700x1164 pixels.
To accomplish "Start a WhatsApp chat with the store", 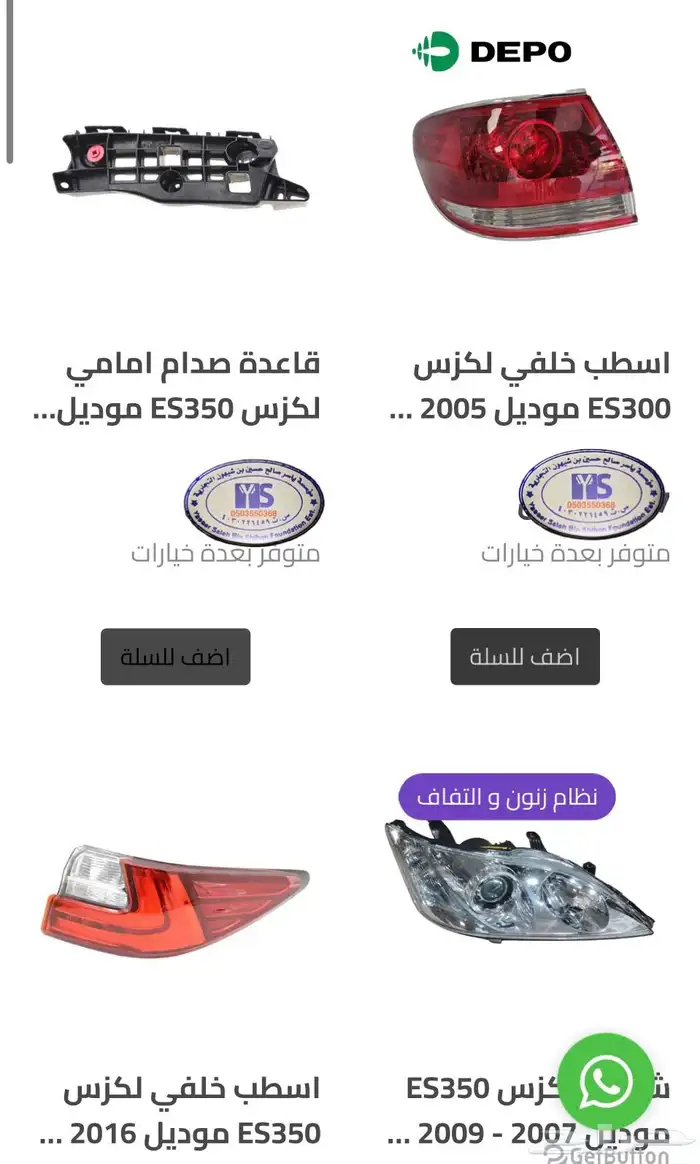I will [x=605, y=1081].
